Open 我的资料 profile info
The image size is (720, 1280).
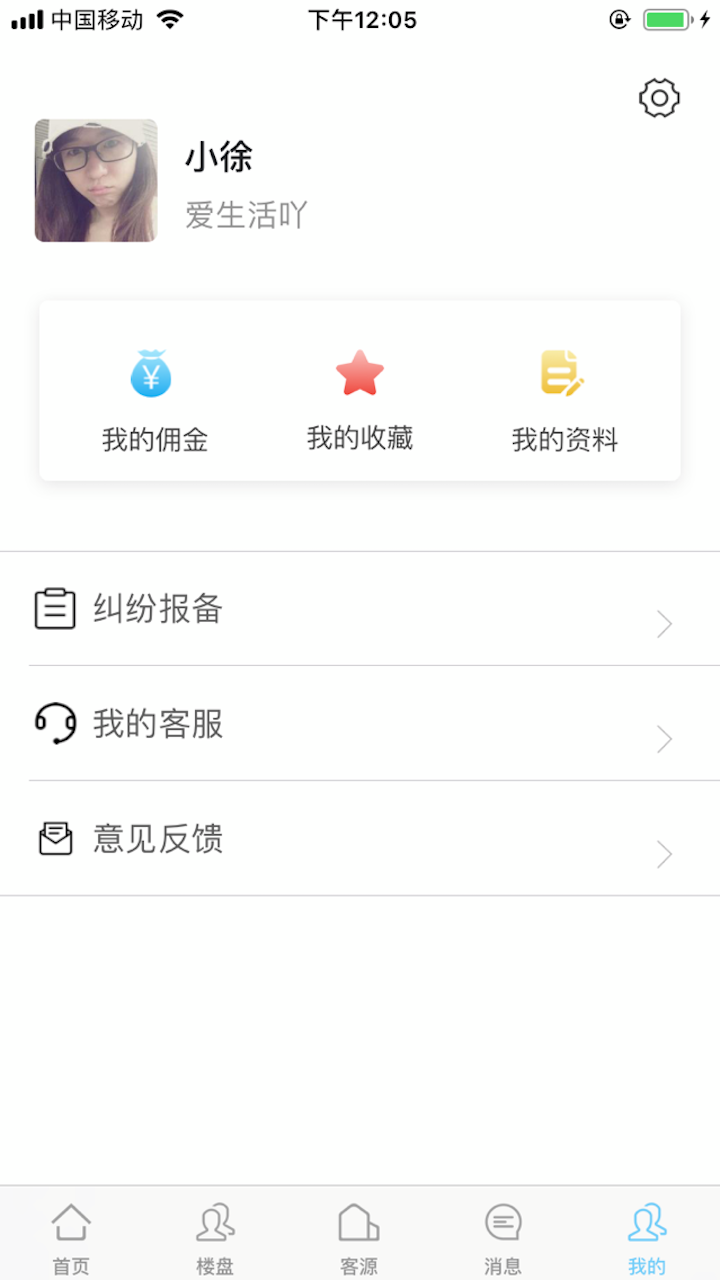pyautogui.click(x=565, y=398)
